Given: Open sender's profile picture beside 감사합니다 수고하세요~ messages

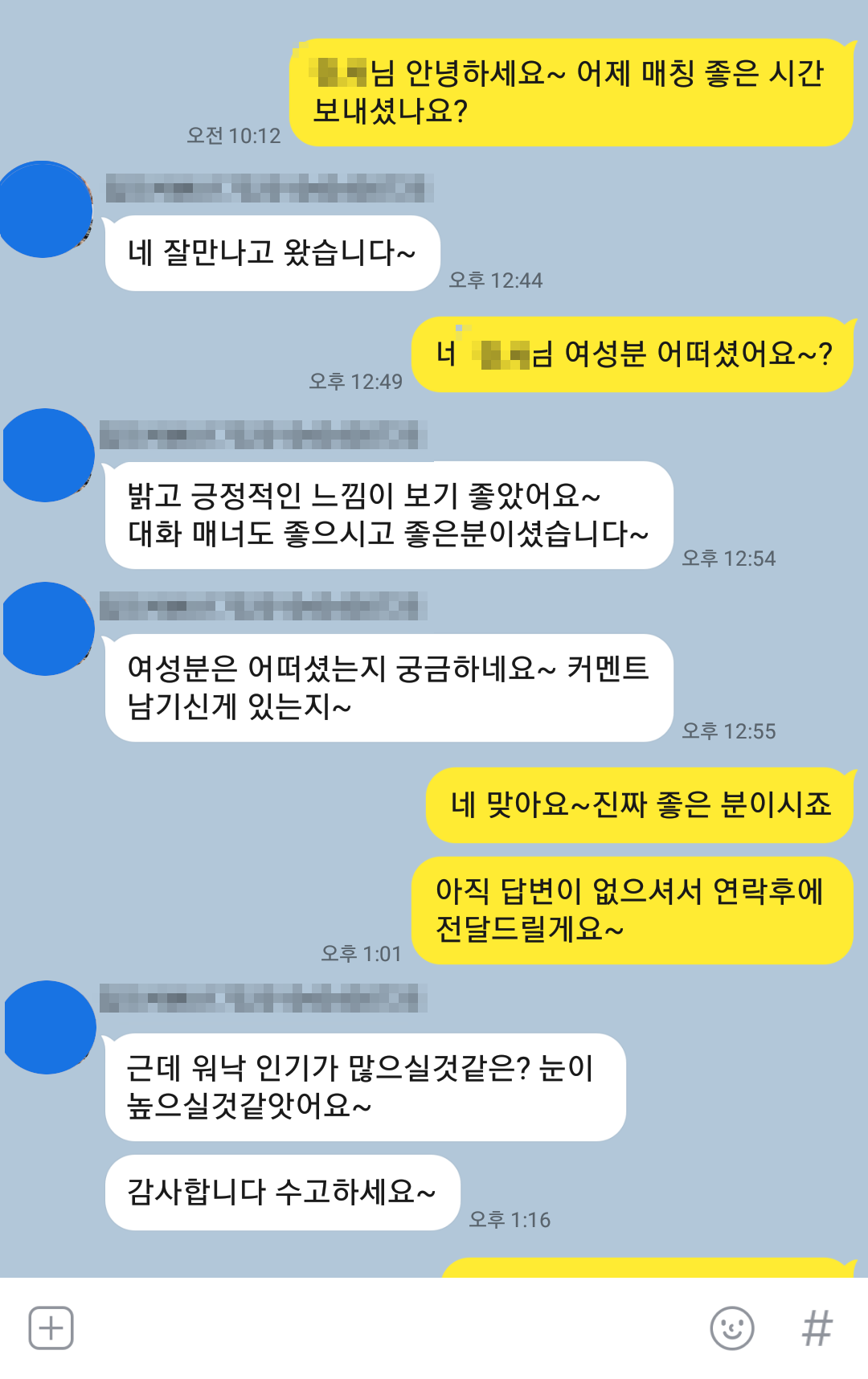Looking at the screenshot, I should (x=50, y=1027).
